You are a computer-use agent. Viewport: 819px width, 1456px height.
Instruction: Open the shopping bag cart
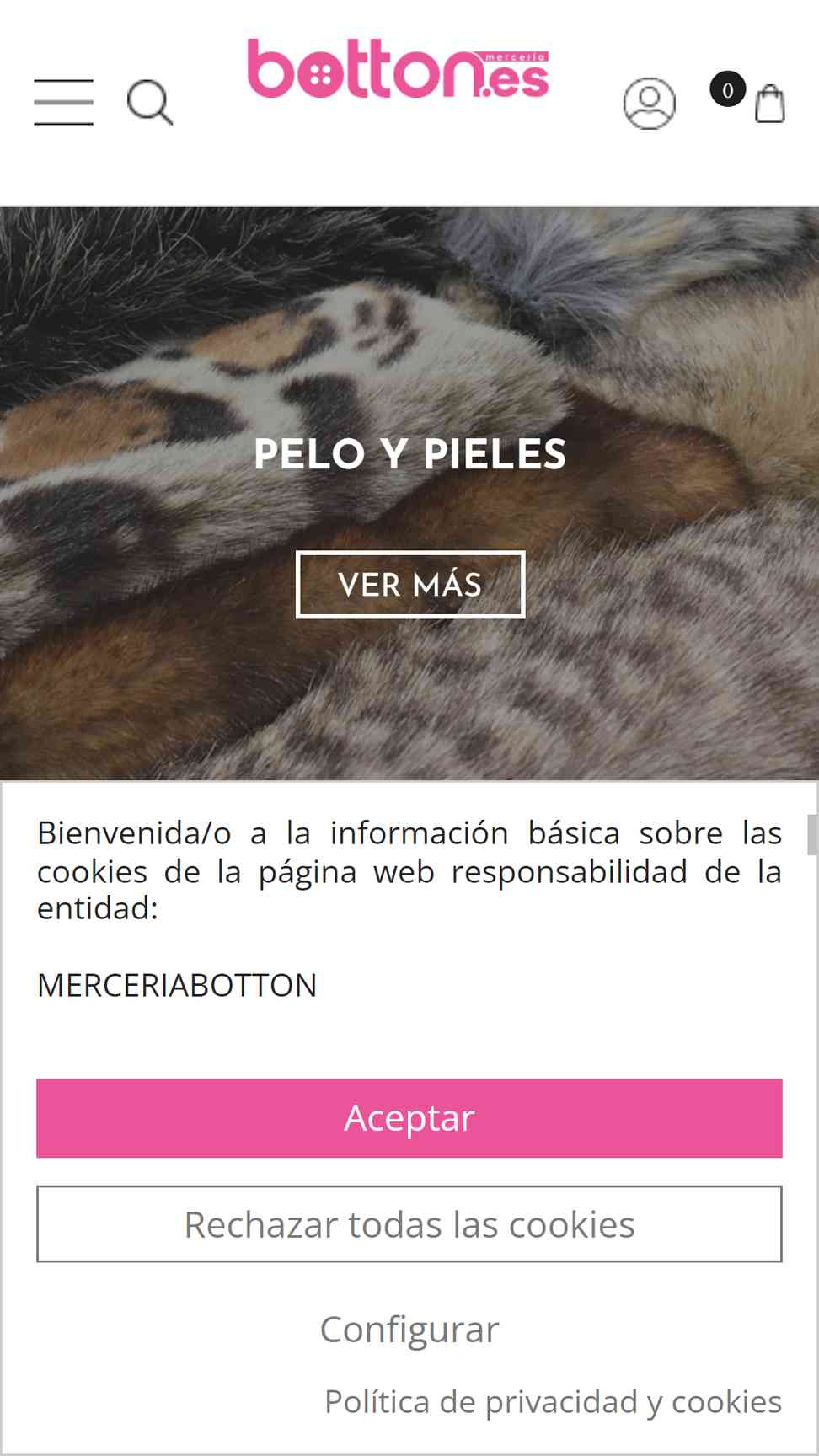pos(769,104)
